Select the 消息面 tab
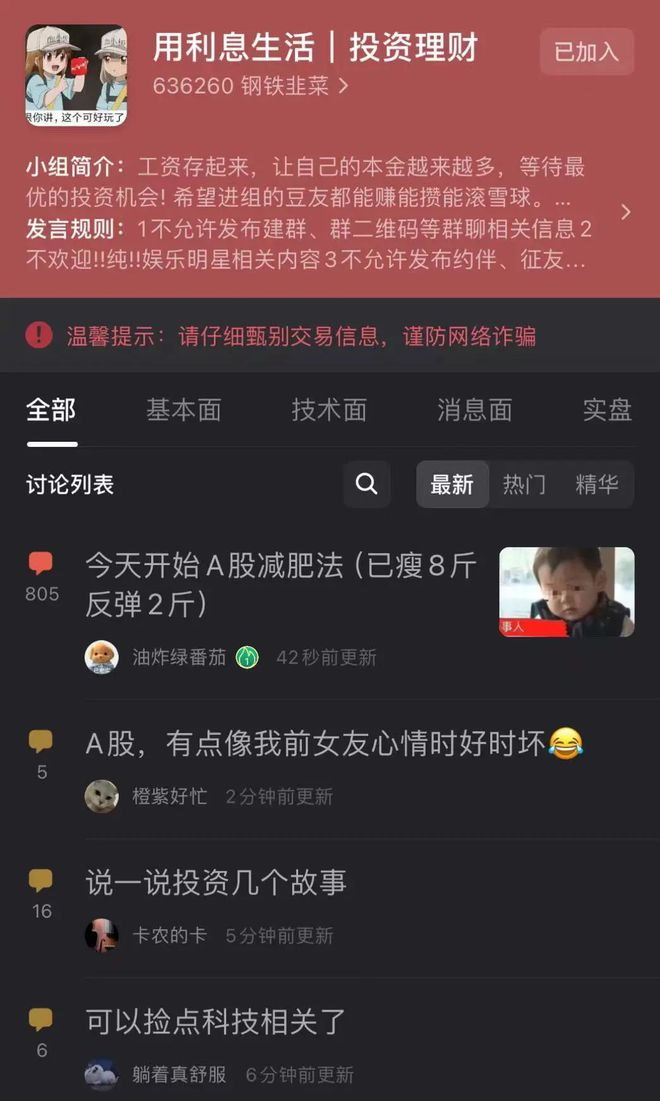 474,410
